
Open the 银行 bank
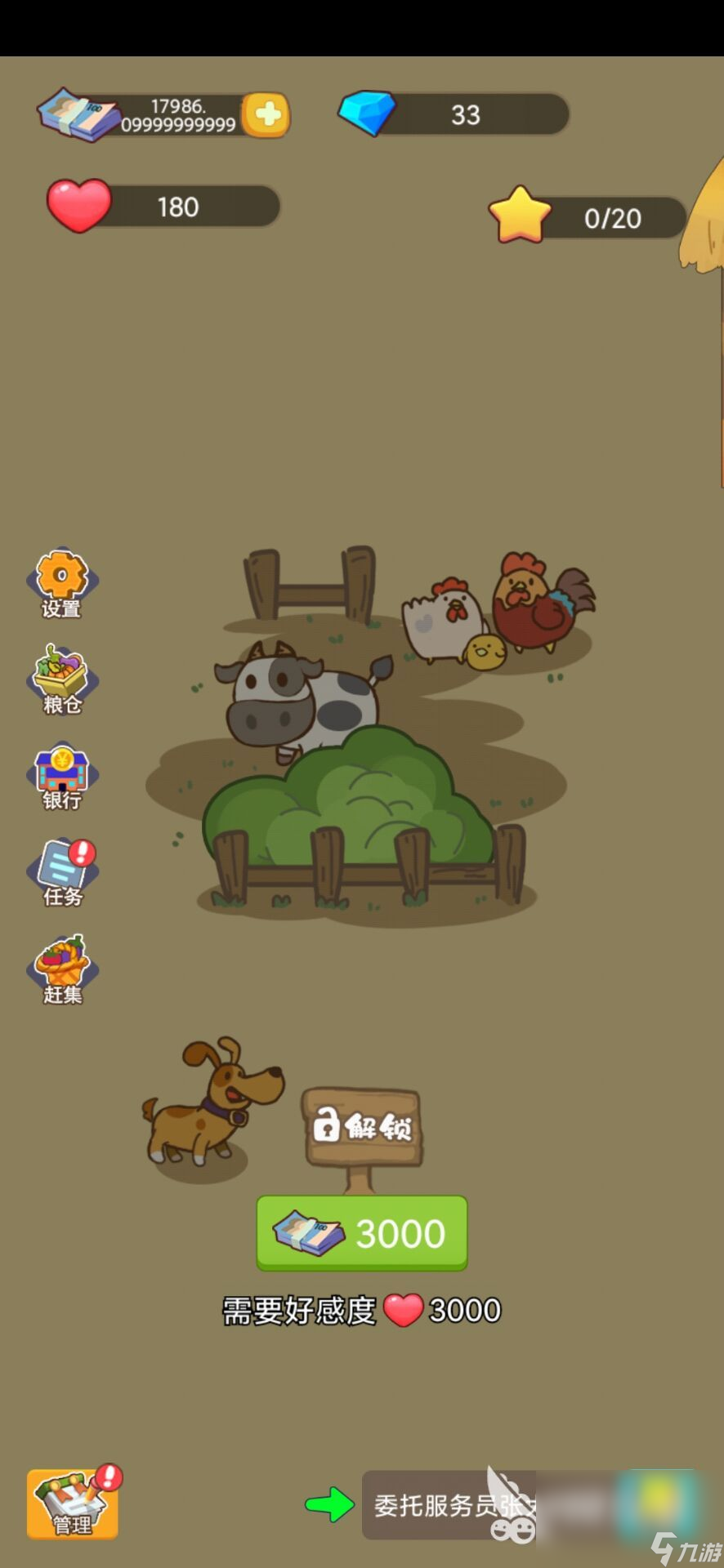tap(62, 777)
